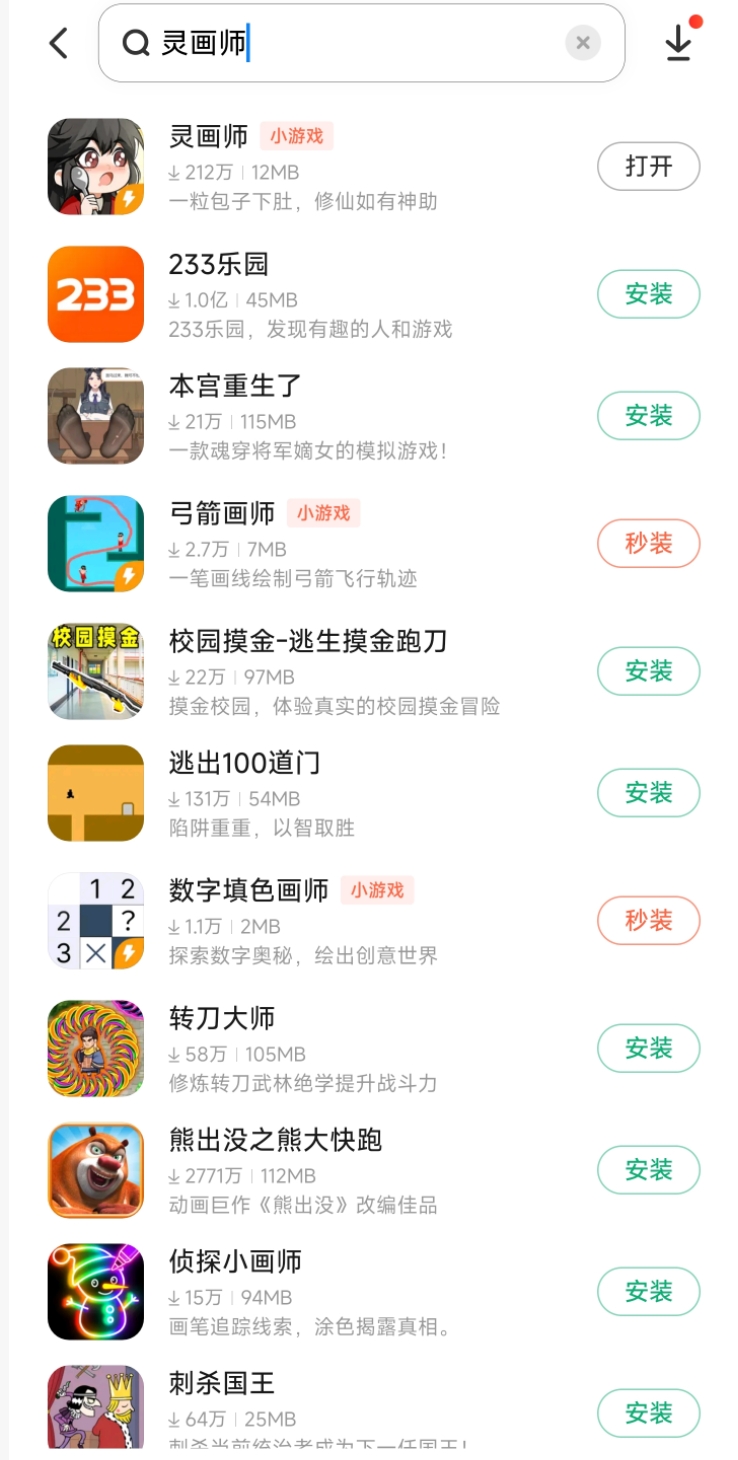Quick-install 数字填色画师
The width and height of the screenshot is (738, 1460).
648,921
